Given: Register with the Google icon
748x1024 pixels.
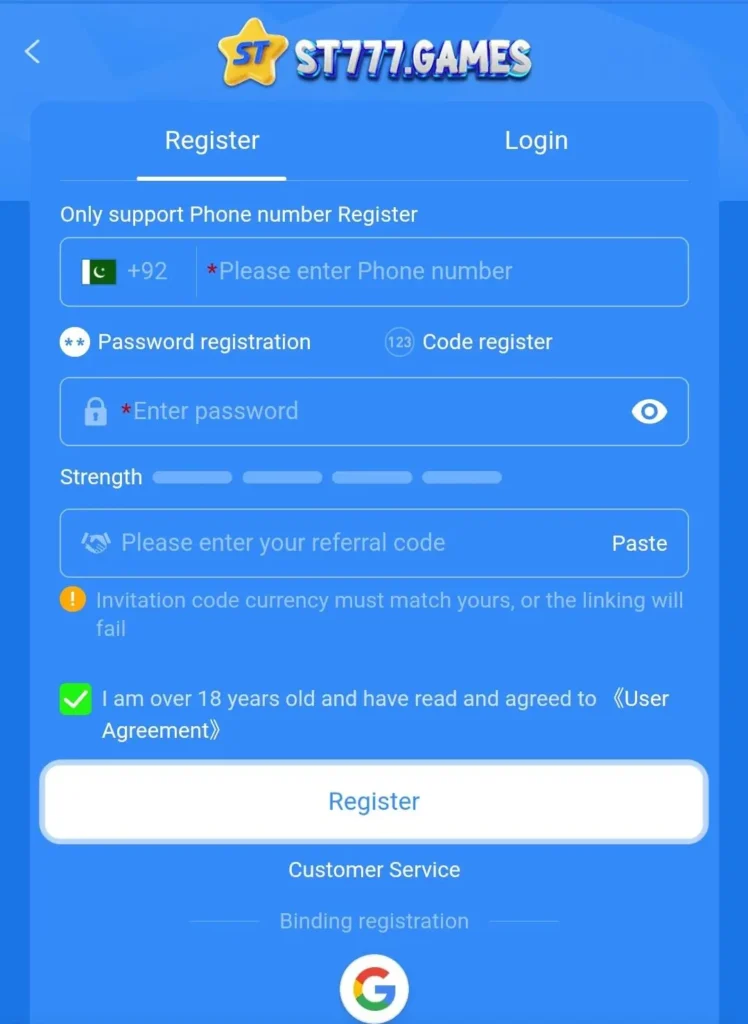Looking at the screenshot, I should tap(374, 990).
